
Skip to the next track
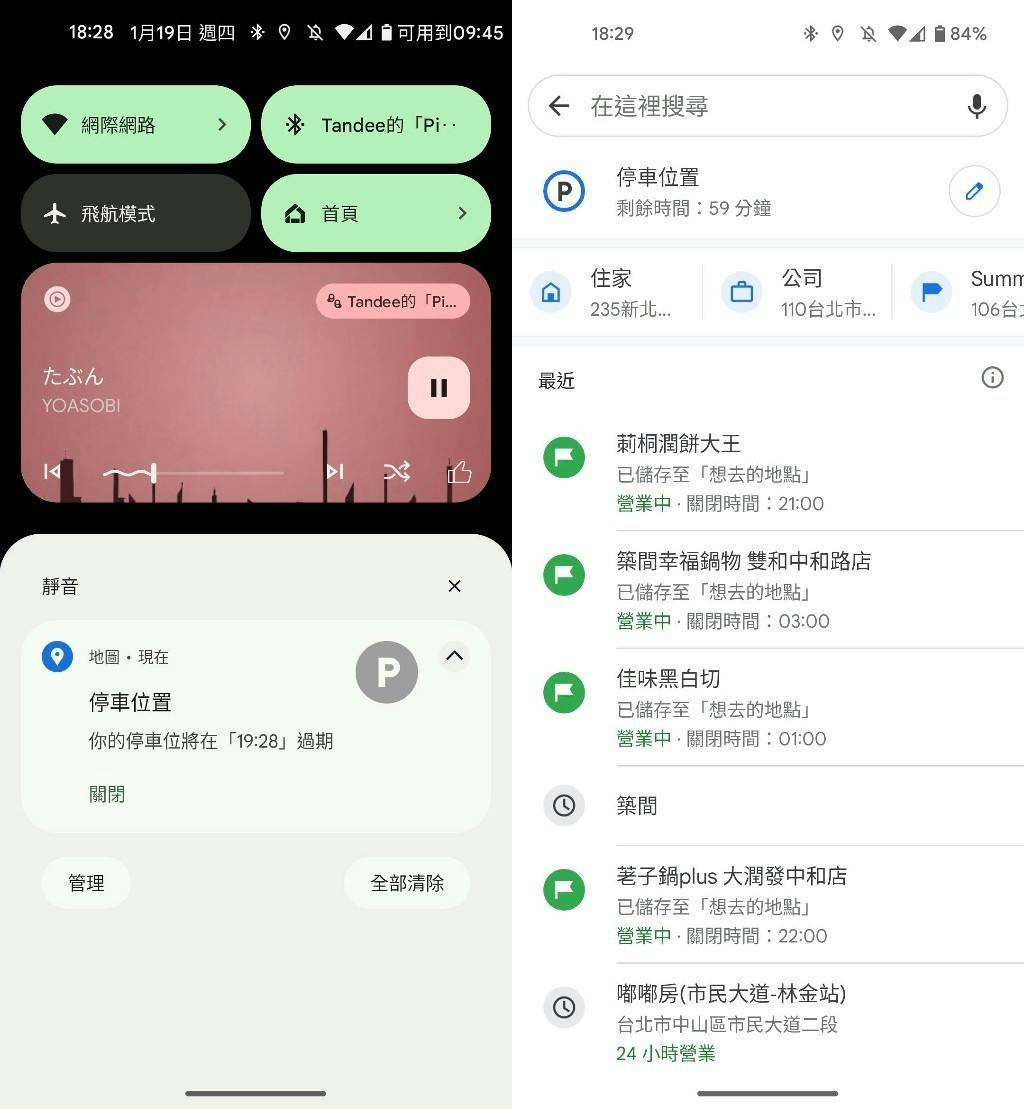point(335,471)
